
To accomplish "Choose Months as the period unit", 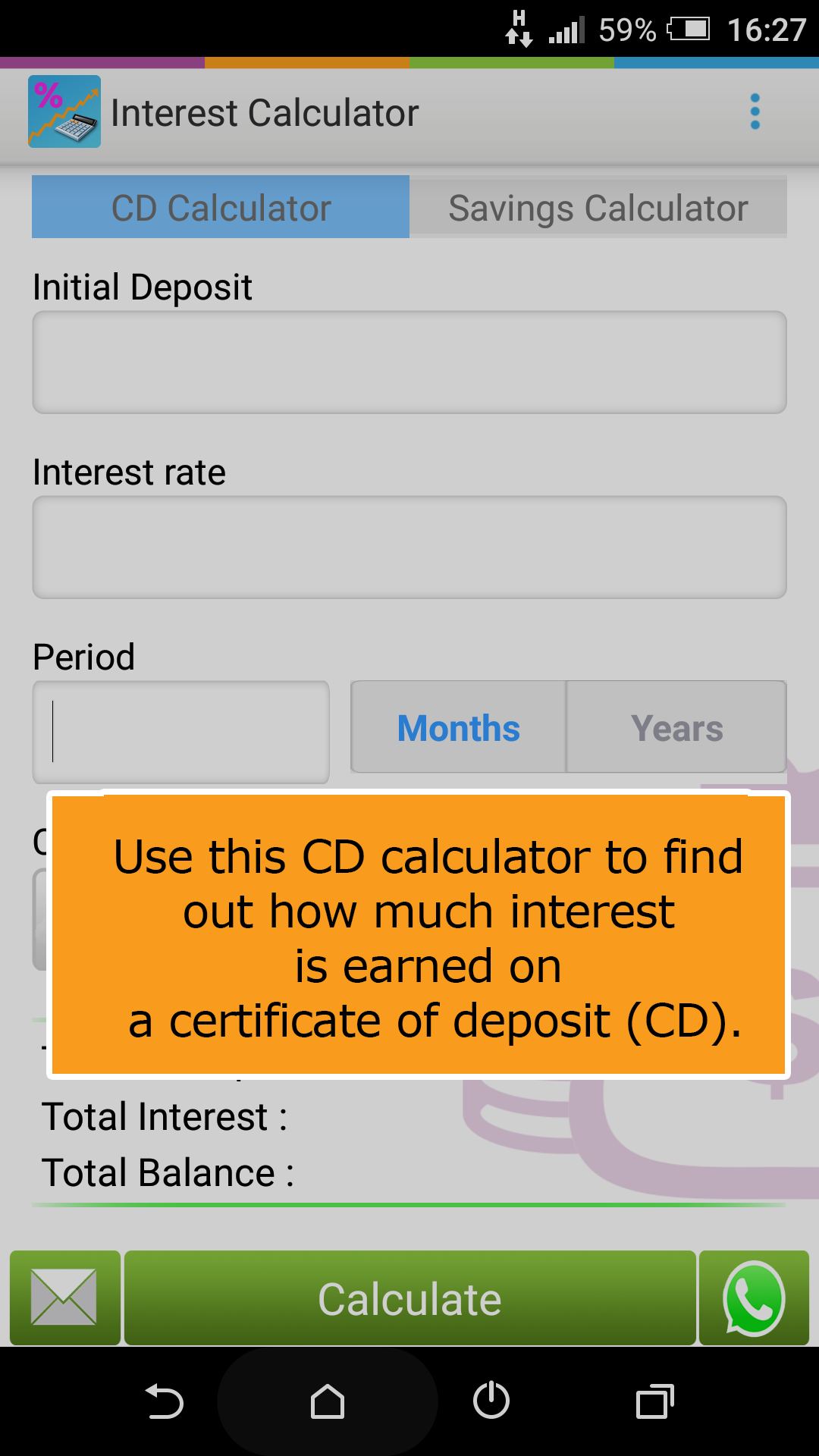I will [x=459, y=728].
